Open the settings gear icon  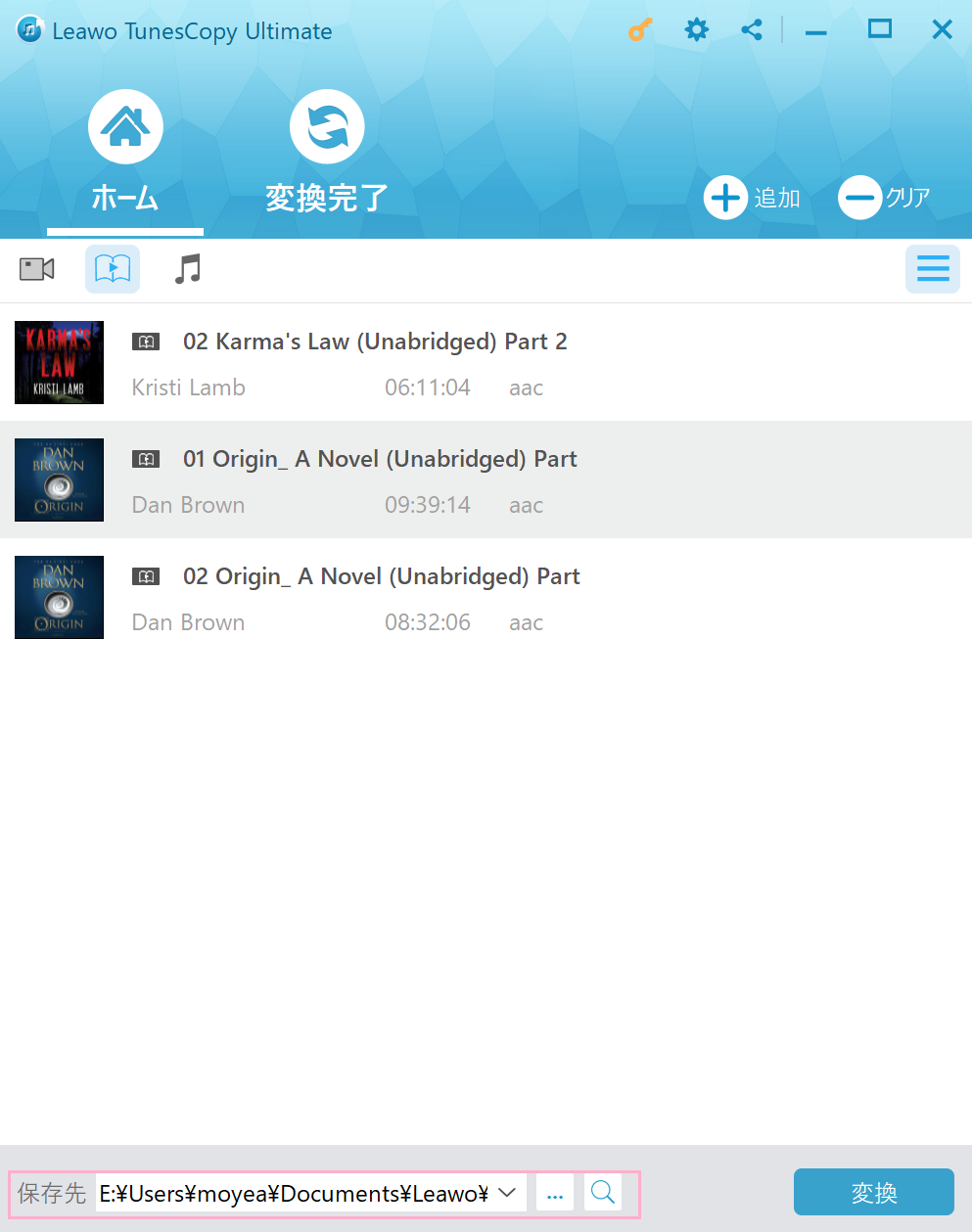click(x=696, y=29)
